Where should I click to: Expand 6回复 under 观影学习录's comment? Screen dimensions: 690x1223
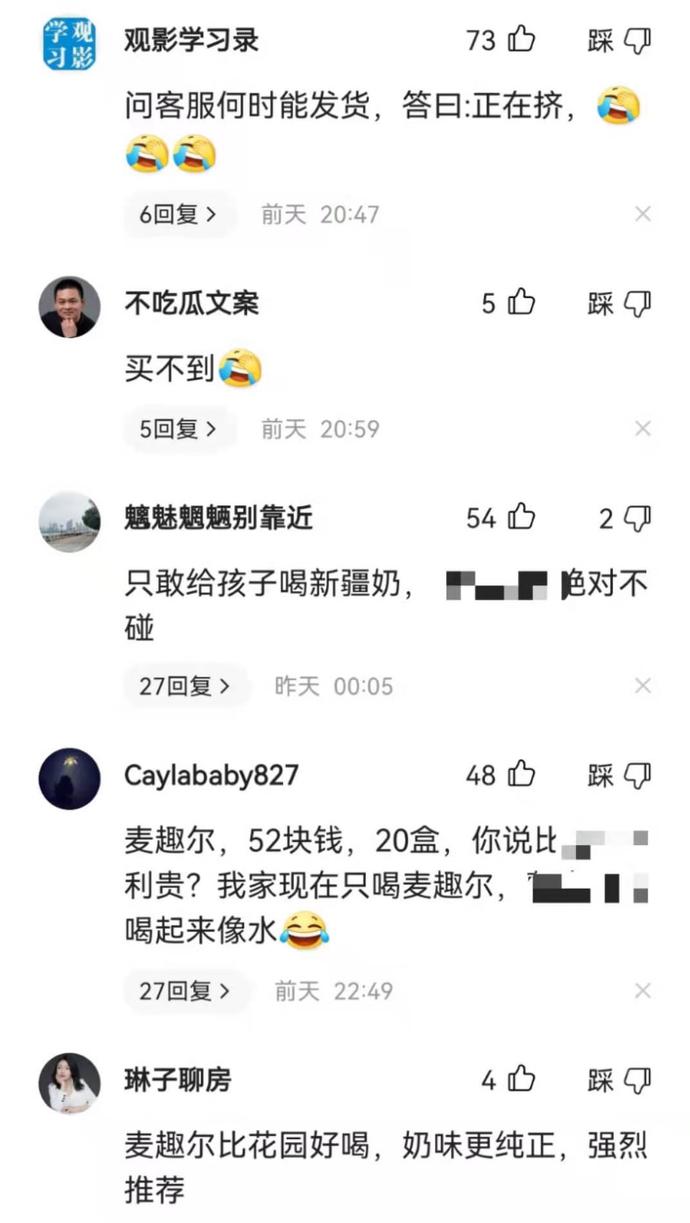click(x=178, y=214)
